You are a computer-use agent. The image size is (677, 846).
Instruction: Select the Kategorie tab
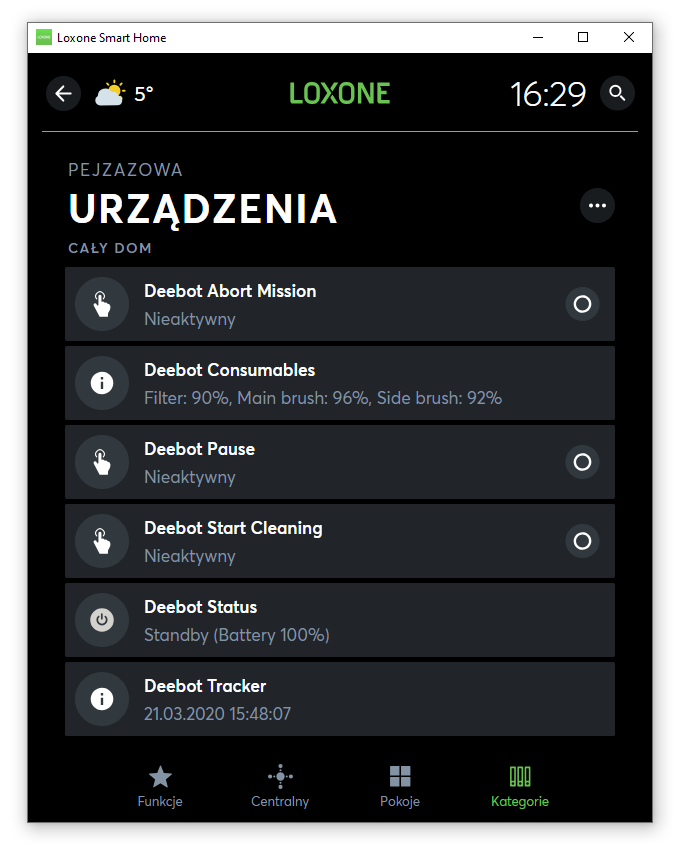click(520, 787)
